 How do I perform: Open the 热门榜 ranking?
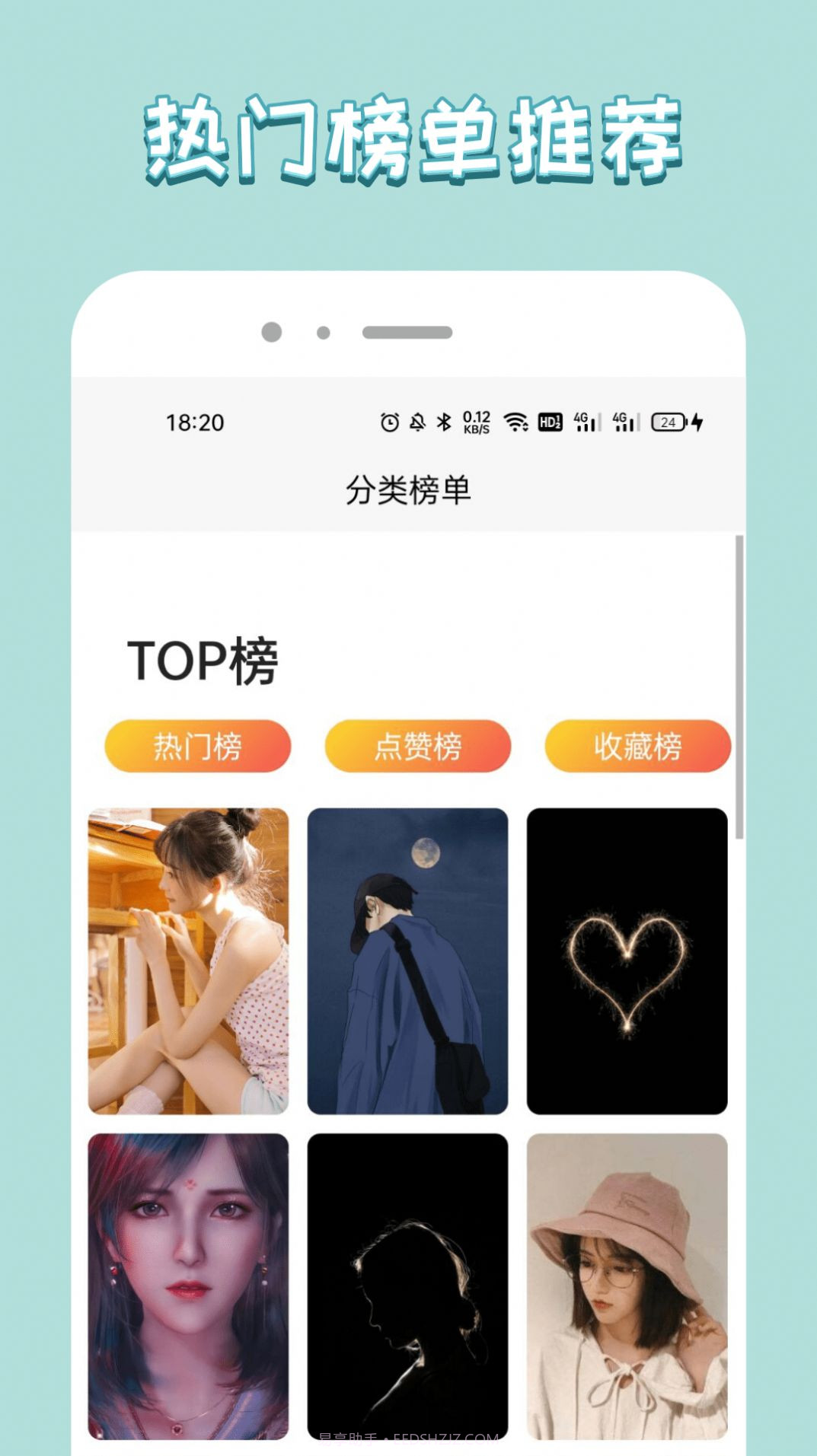[x=198, y=747]
